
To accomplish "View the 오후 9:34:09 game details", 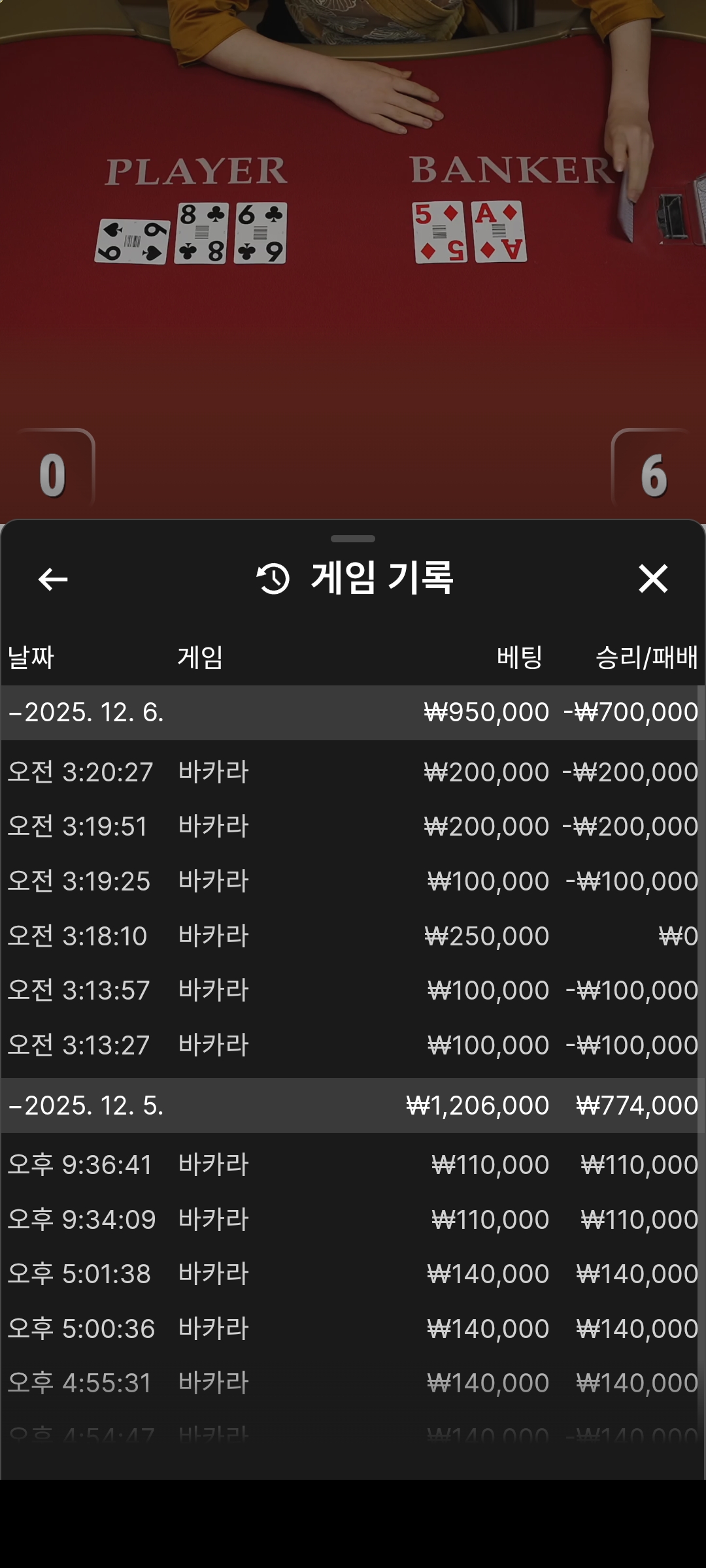I will 352,1220.
